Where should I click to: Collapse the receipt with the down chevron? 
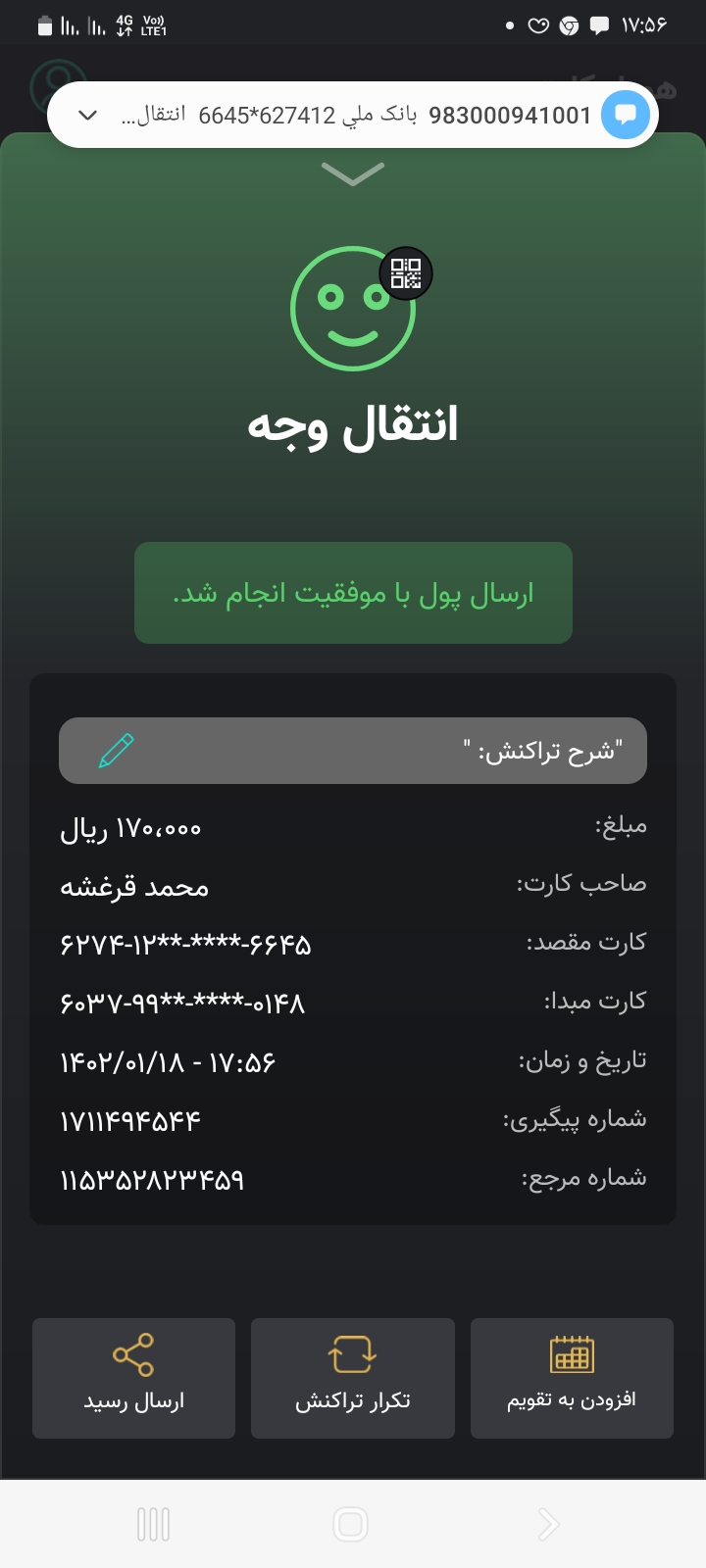click(x=352, y=174)
